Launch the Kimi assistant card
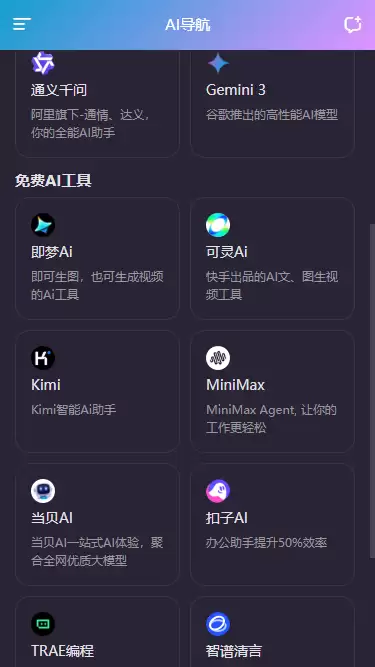Image resolution: width=375 pixels, height=667 pixels. [97, 391]
